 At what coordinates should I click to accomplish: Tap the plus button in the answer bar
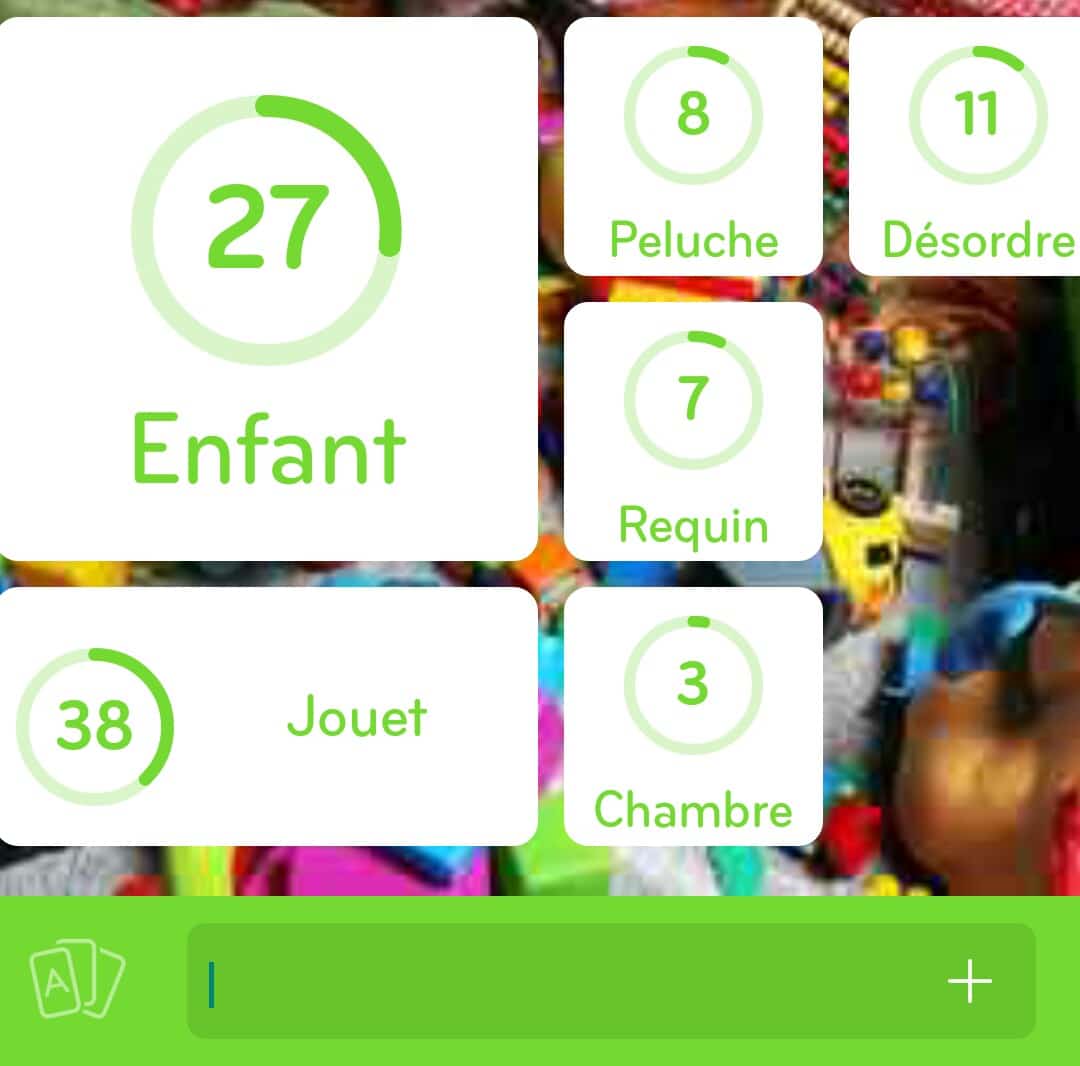click(x=969, y=981)
